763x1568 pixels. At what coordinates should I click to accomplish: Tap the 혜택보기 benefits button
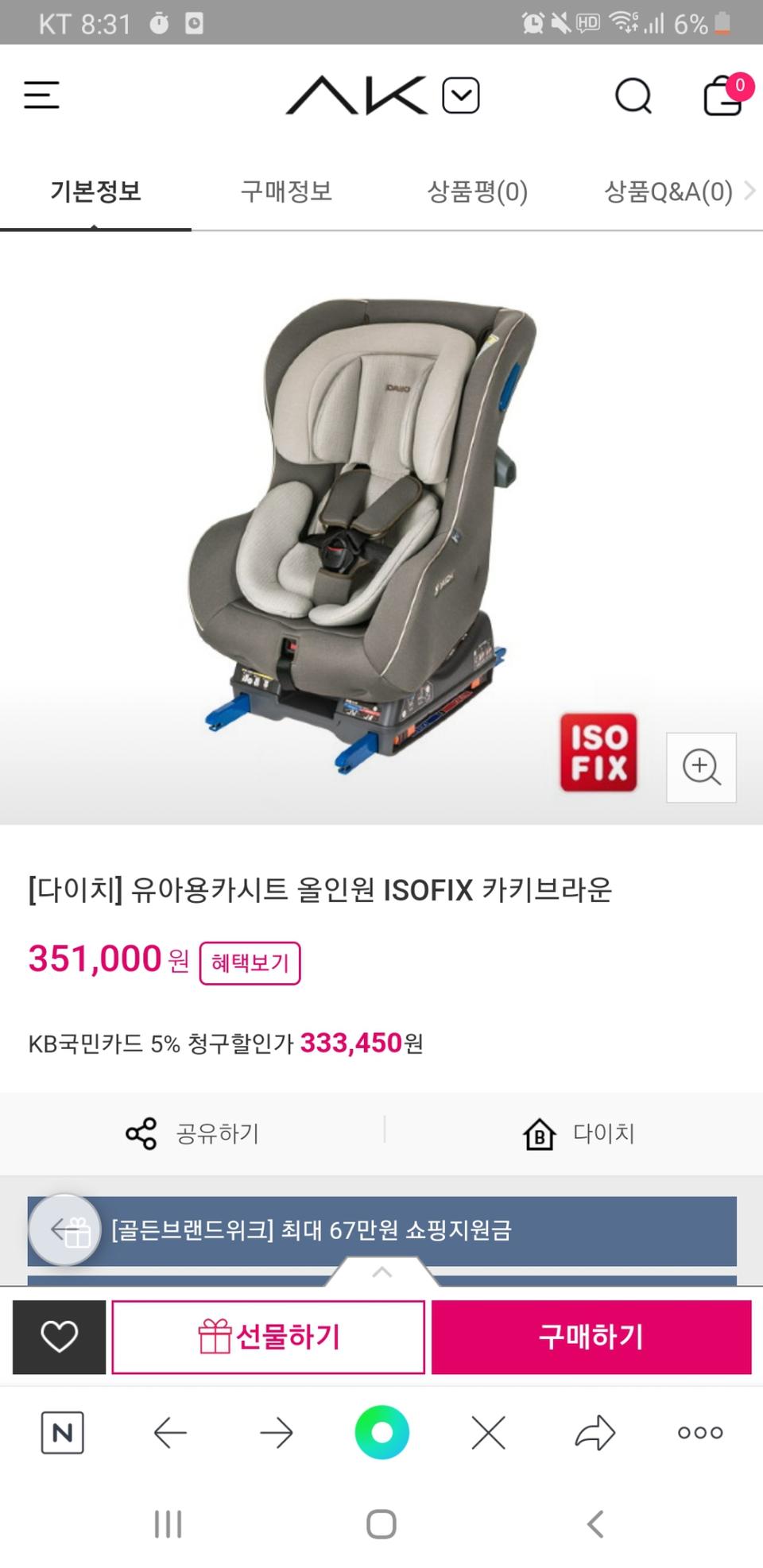click(250, 962)
